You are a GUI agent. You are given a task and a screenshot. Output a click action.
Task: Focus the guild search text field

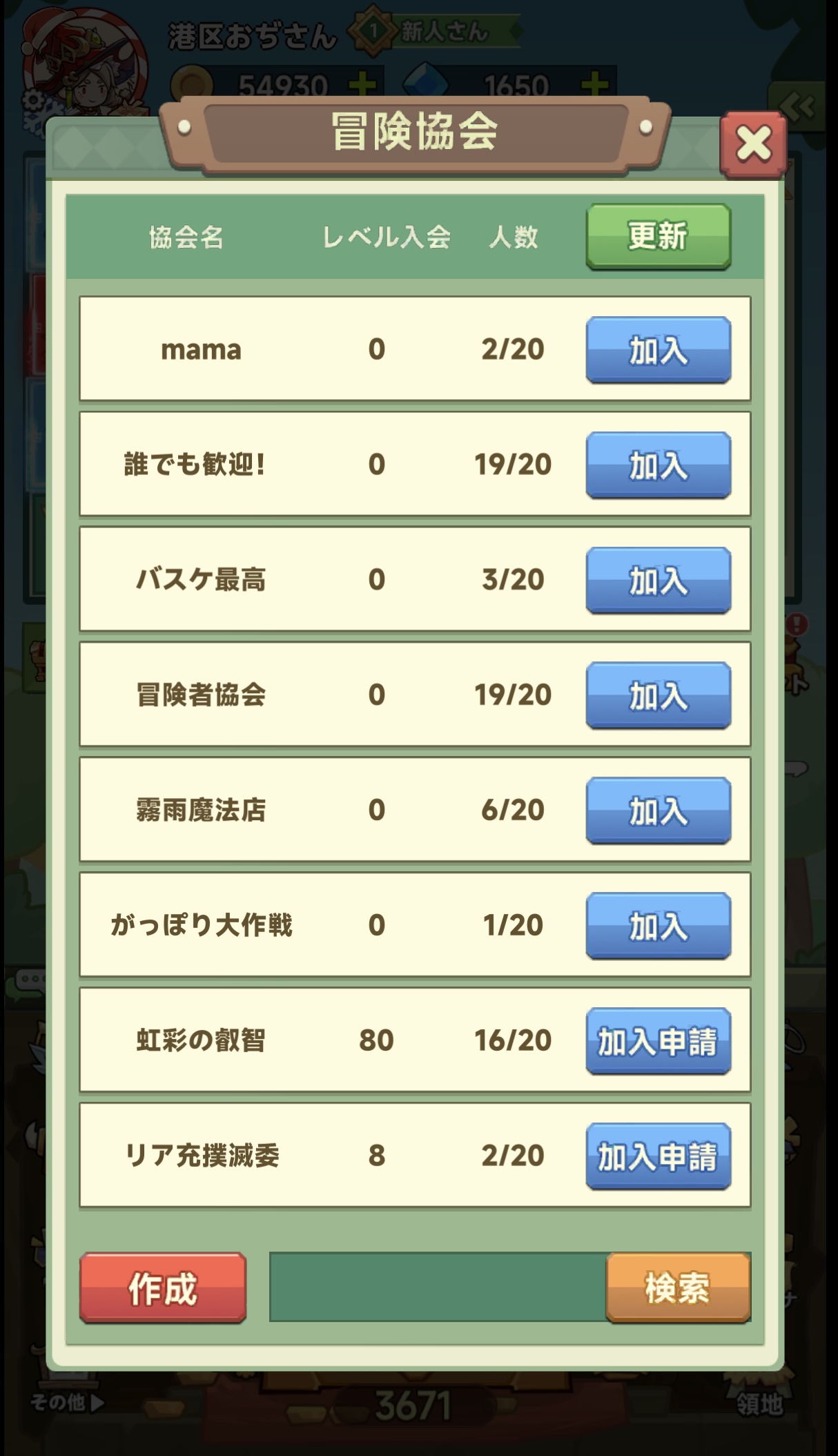pos(438,1288)
